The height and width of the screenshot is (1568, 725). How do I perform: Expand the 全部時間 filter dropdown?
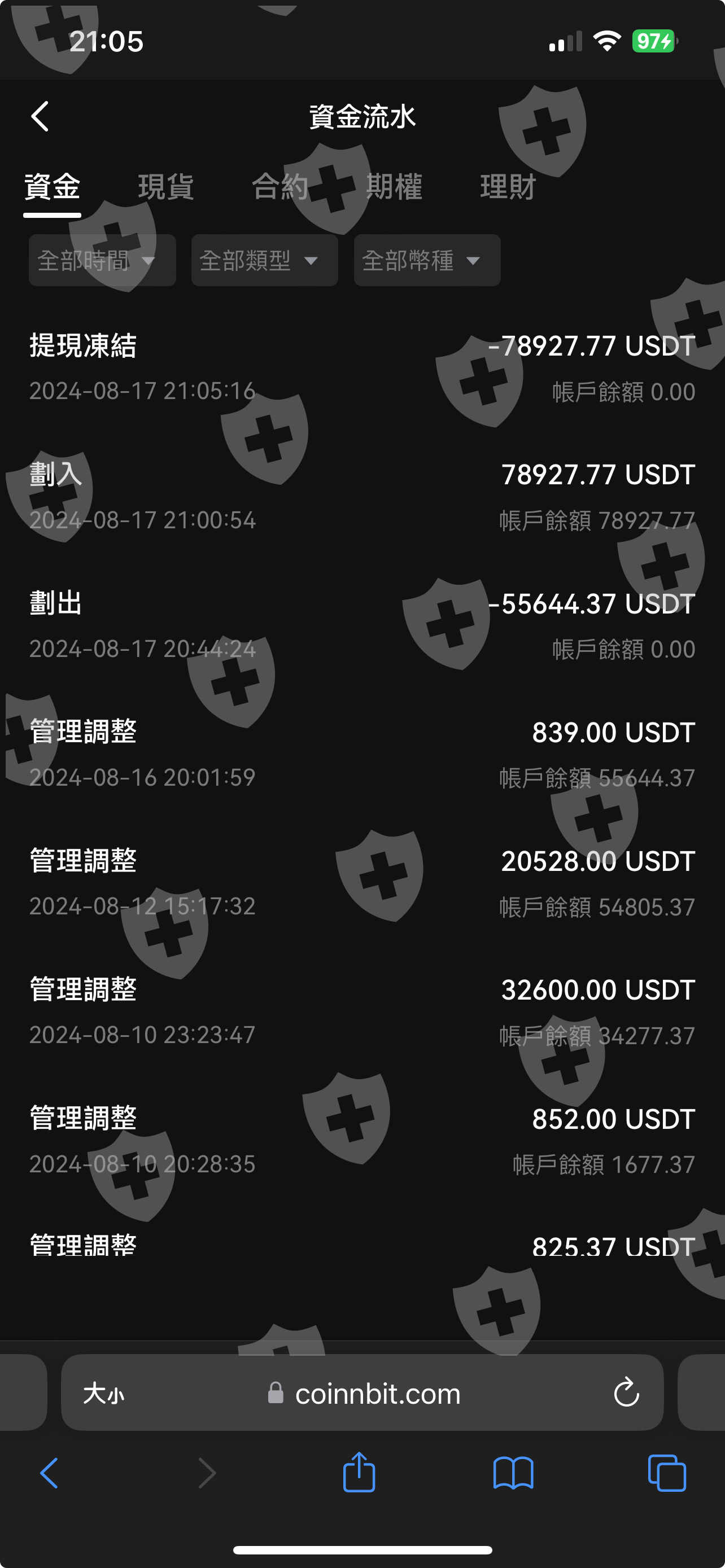(102, 261)
